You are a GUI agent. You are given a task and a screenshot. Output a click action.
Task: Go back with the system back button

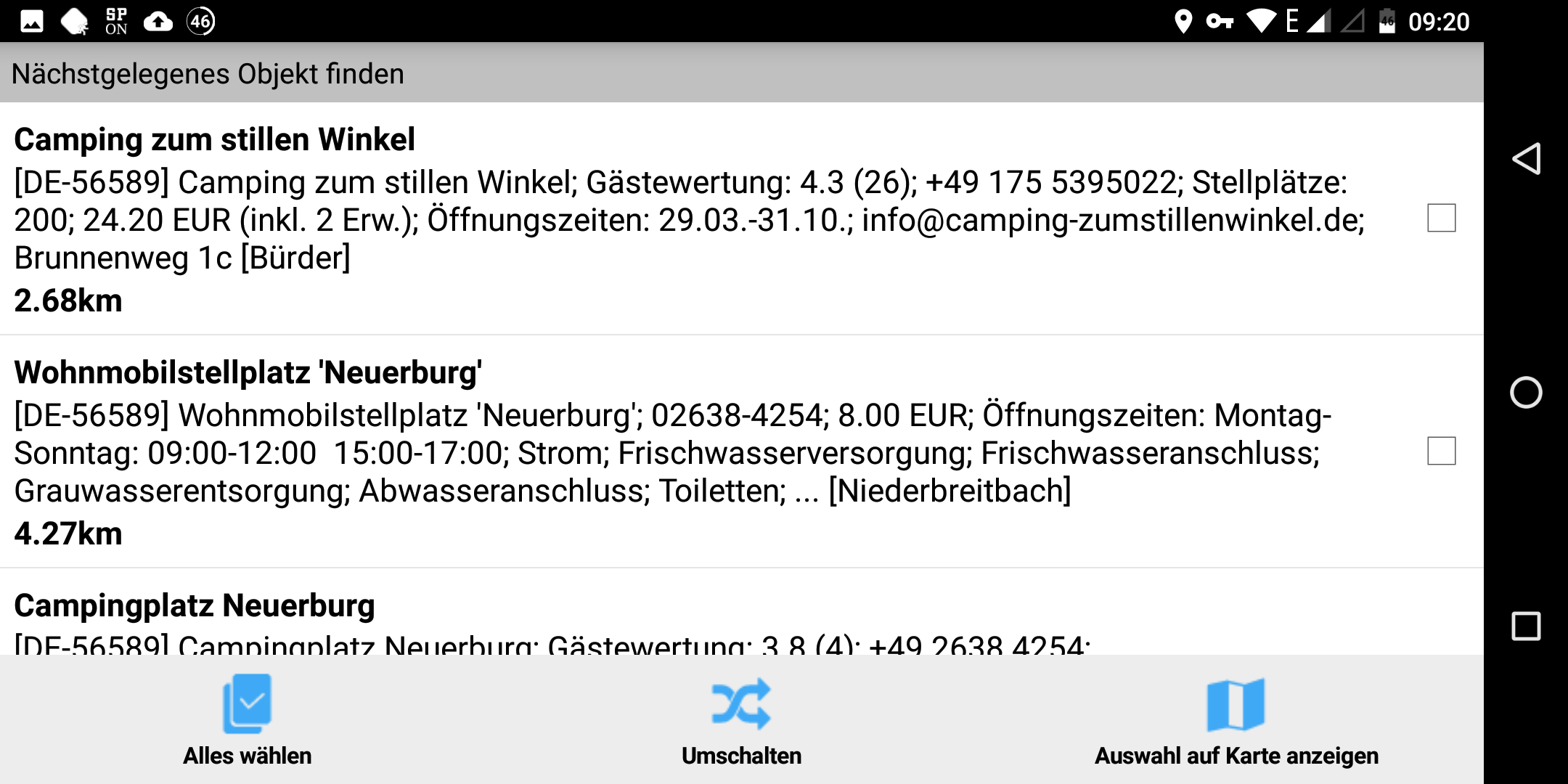pos(1526,158)
